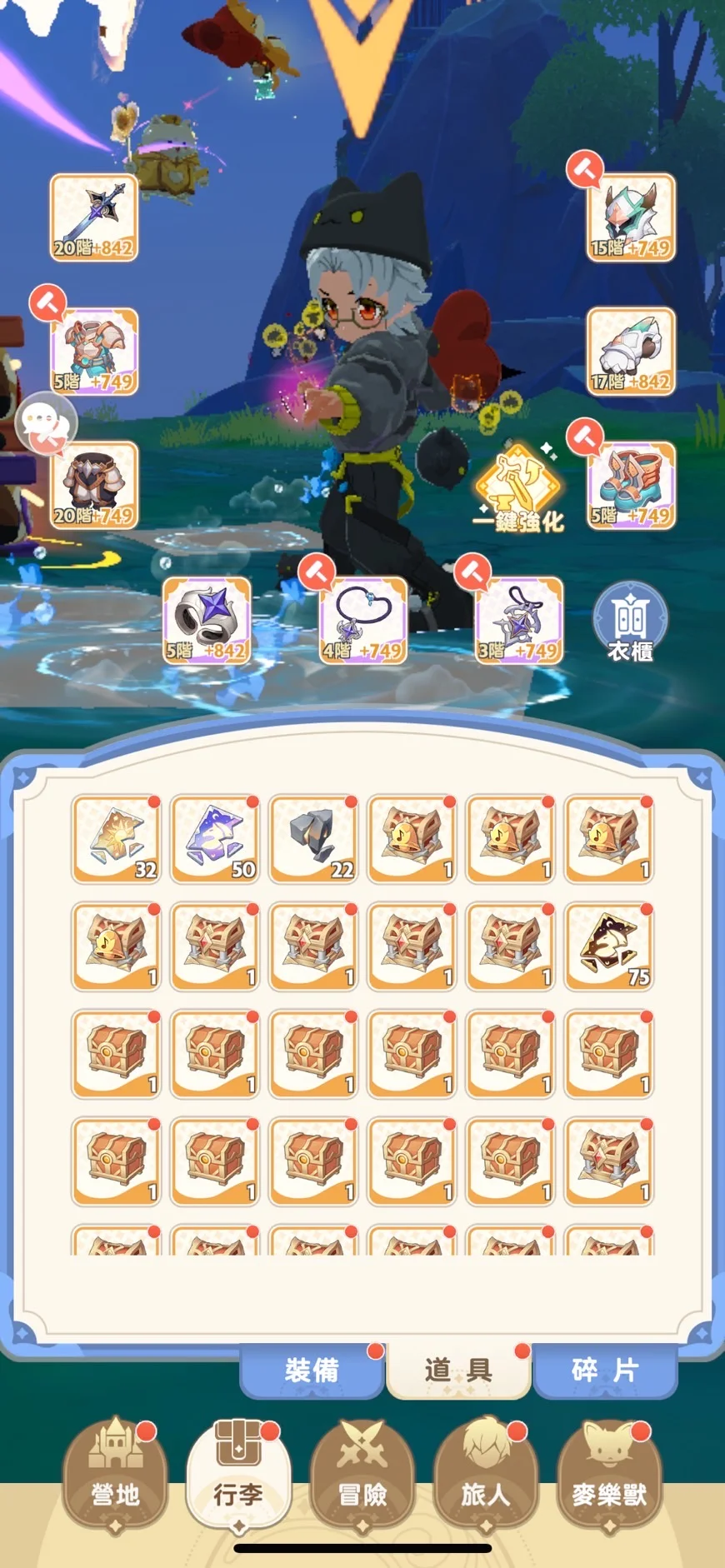725x1568 pixels.
Task: Select the 道具 items tab
Action: [458, 1370]
